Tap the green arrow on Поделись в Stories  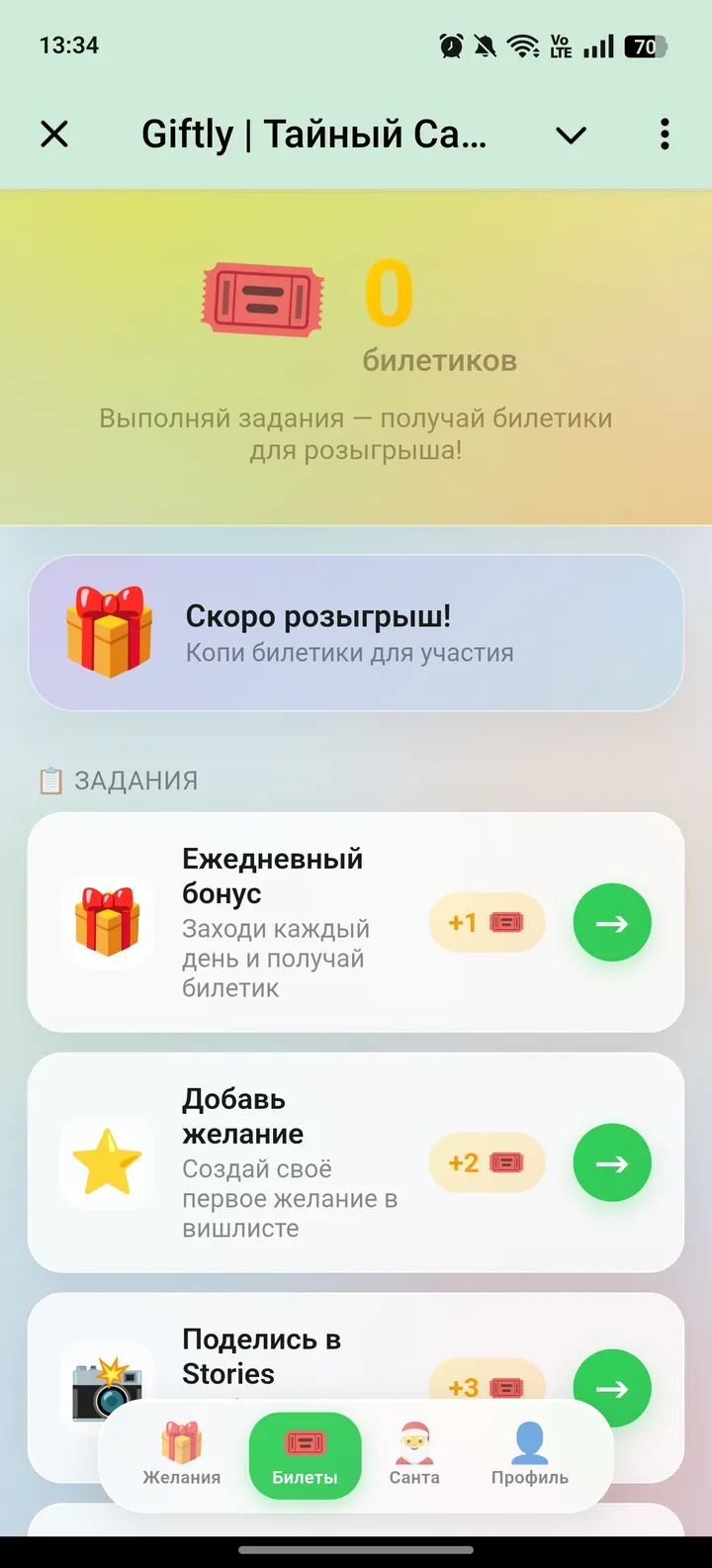click(x=611, y=1388)
